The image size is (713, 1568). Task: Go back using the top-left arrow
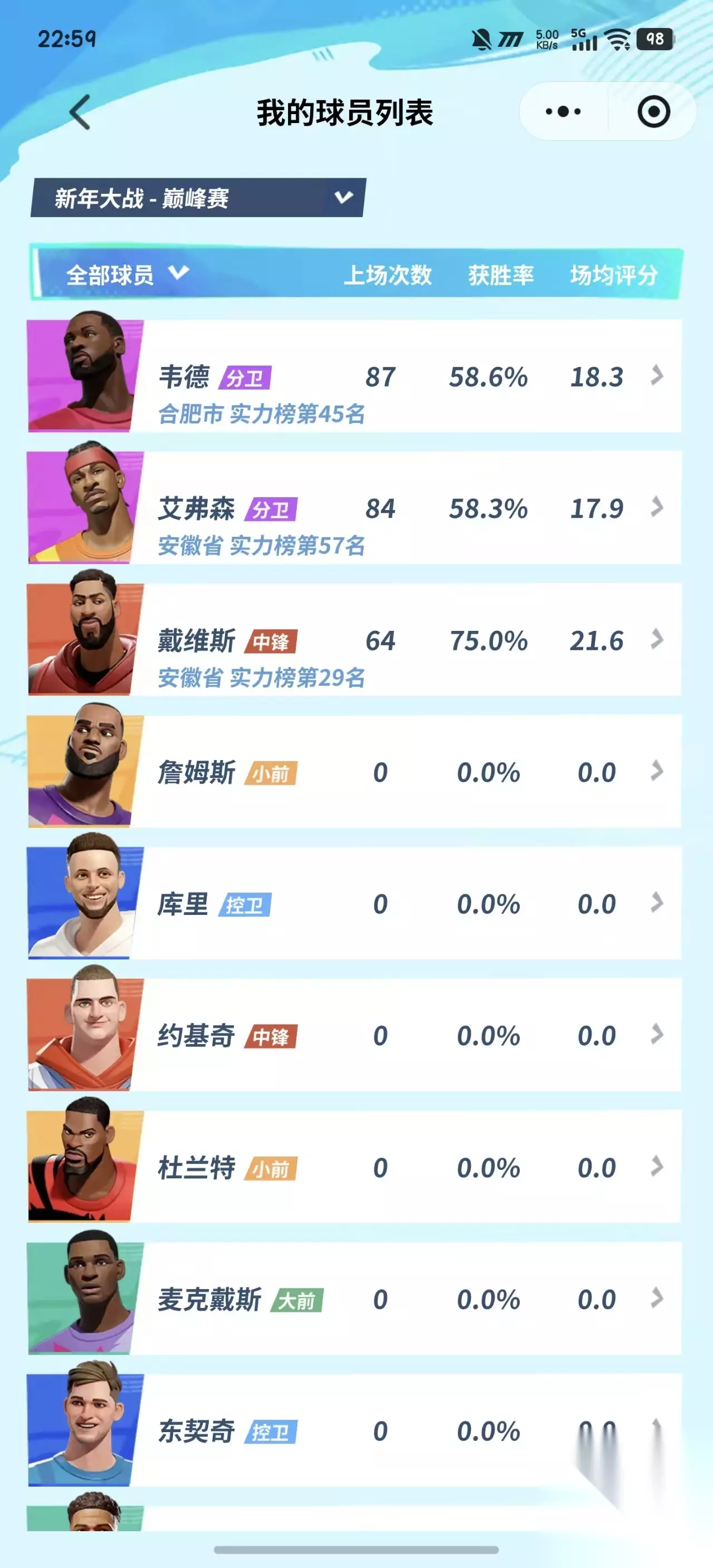coord(80,112)
